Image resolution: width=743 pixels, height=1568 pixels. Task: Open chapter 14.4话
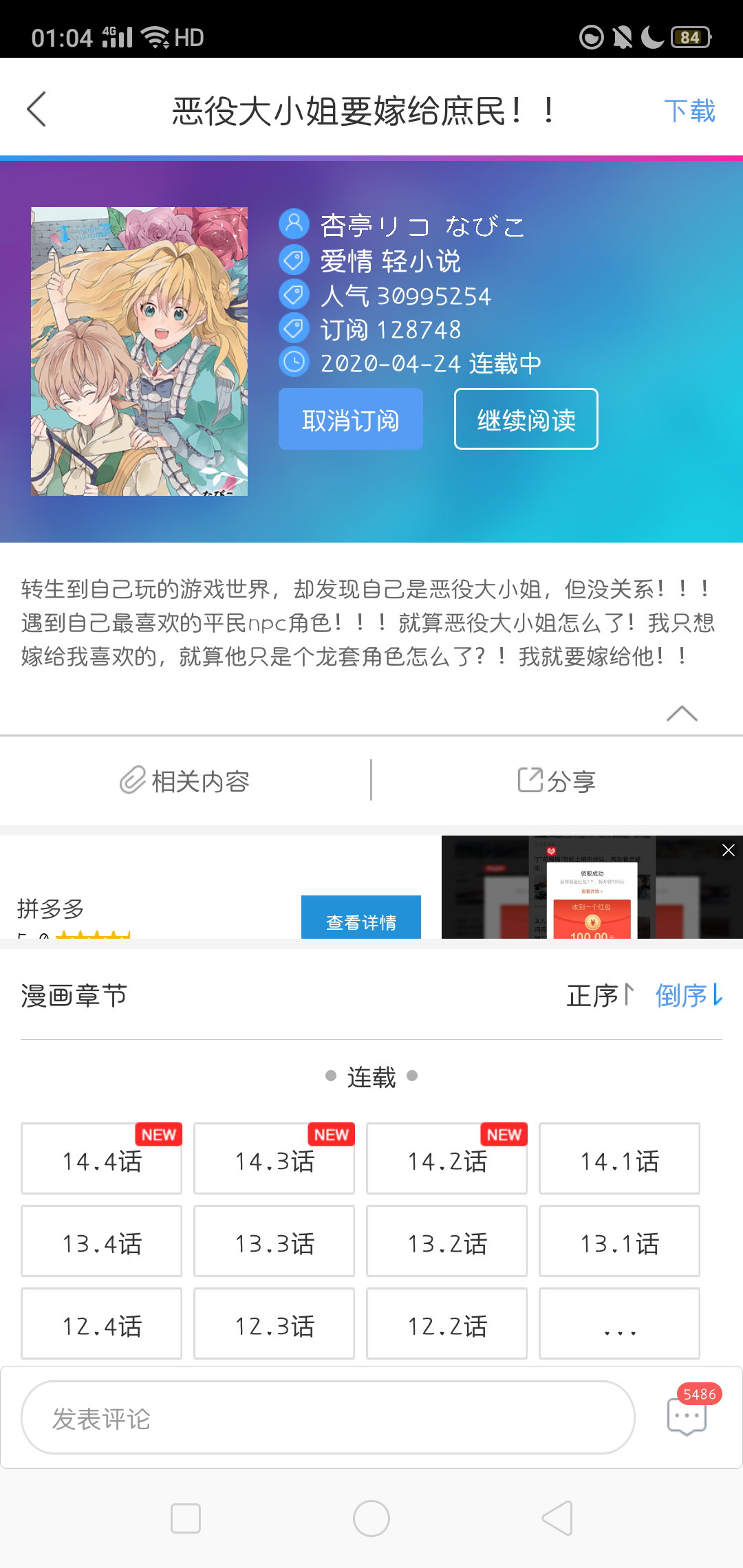tap(102, 1160)
